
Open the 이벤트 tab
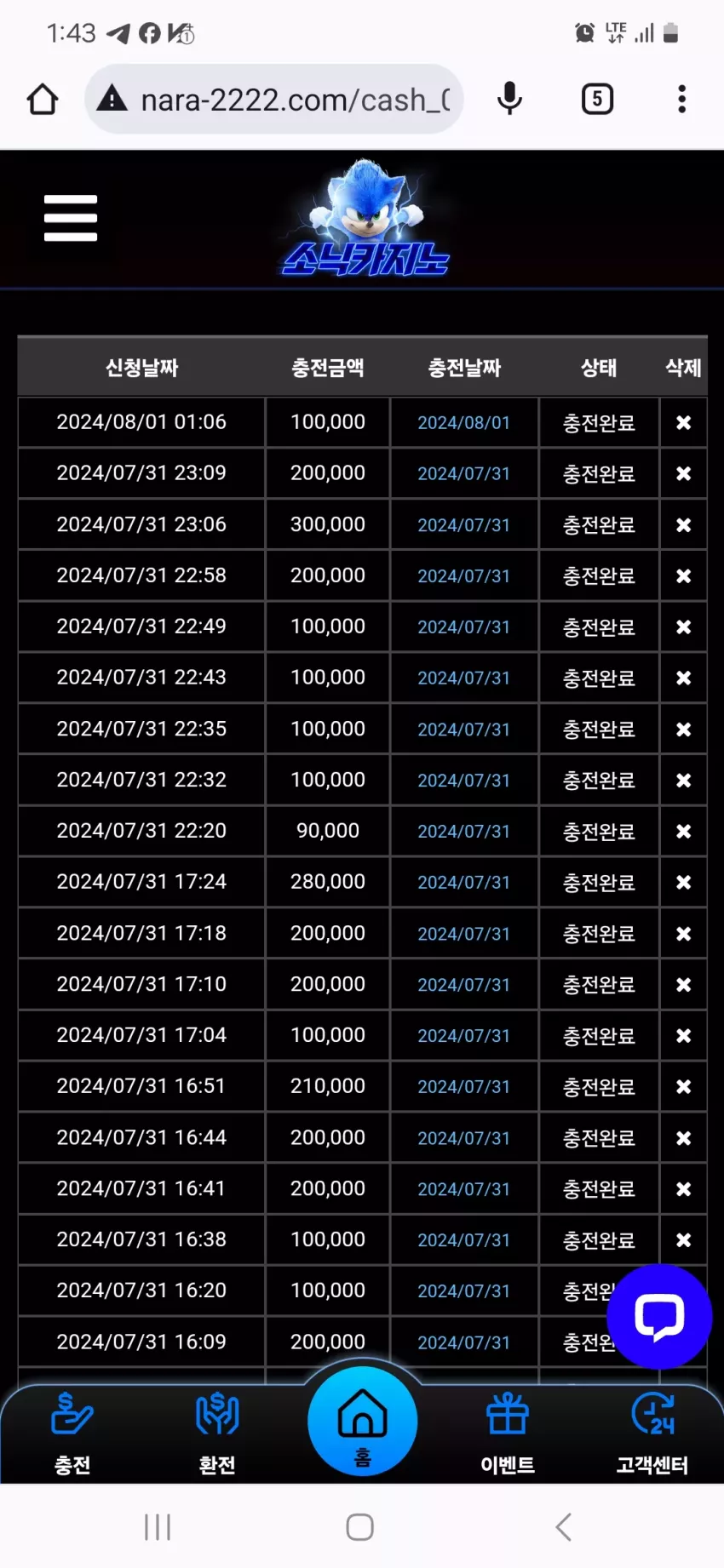click(x=508, y=1434)
